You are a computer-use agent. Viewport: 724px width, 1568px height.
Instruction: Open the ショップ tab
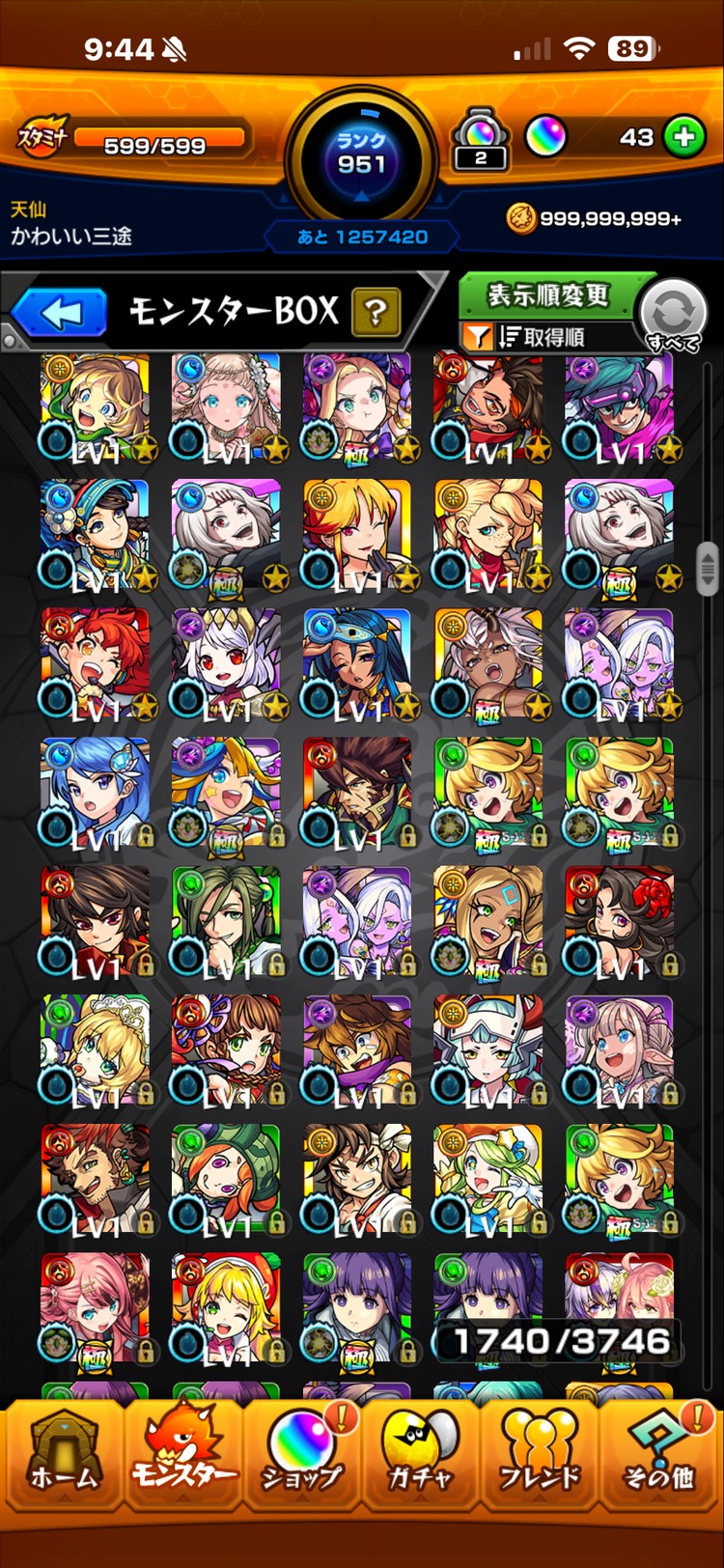click(302, 1456)
